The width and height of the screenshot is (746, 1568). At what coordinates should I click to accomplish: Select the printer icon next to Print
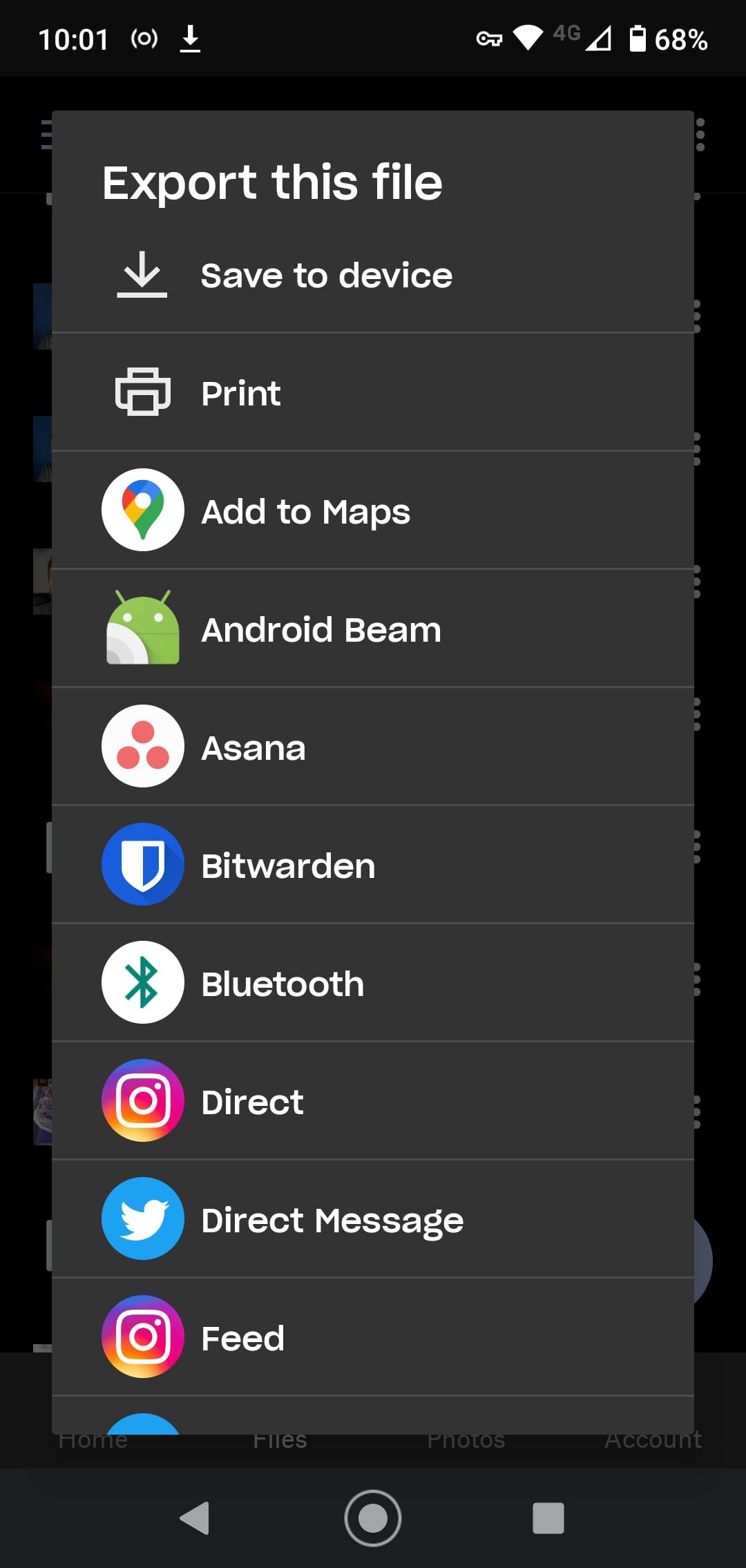[x=142, y=392]
